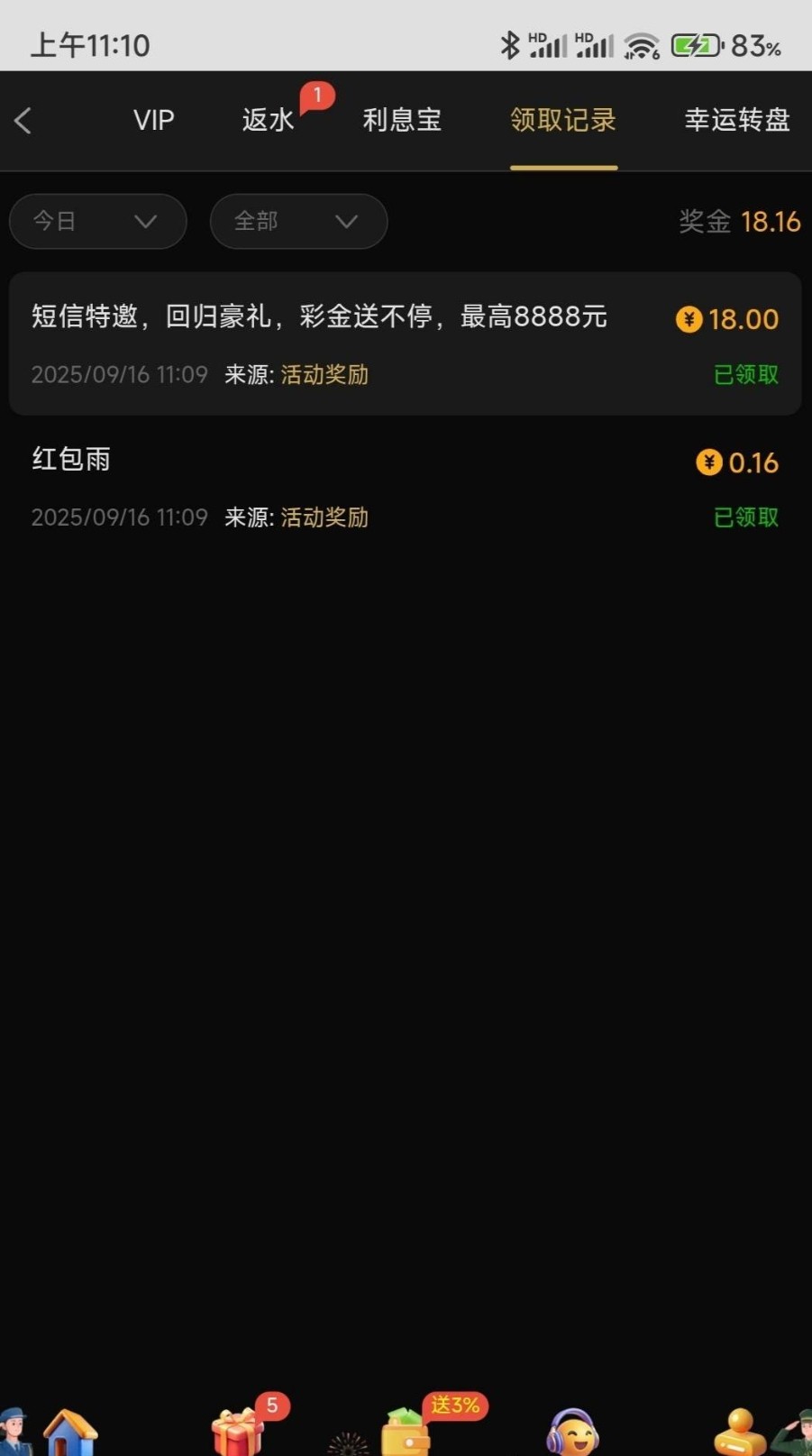Open the 红包雨 0.16 reward record
This screenshot has width=812, height=1456.
click(x=405, y=487)
